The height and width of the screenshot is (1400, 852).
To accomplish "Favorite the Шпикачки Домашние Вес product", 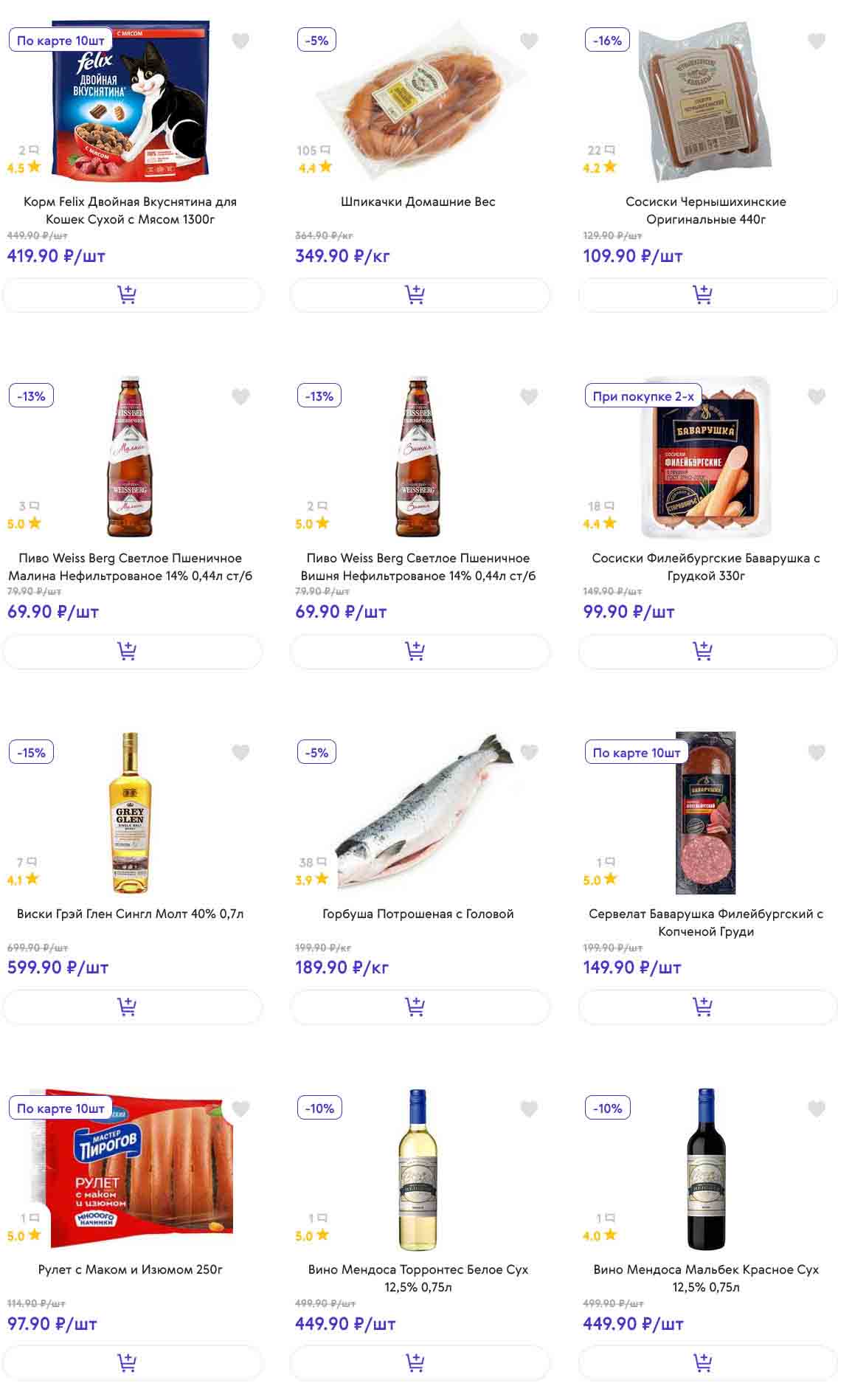I will (529, 41).
